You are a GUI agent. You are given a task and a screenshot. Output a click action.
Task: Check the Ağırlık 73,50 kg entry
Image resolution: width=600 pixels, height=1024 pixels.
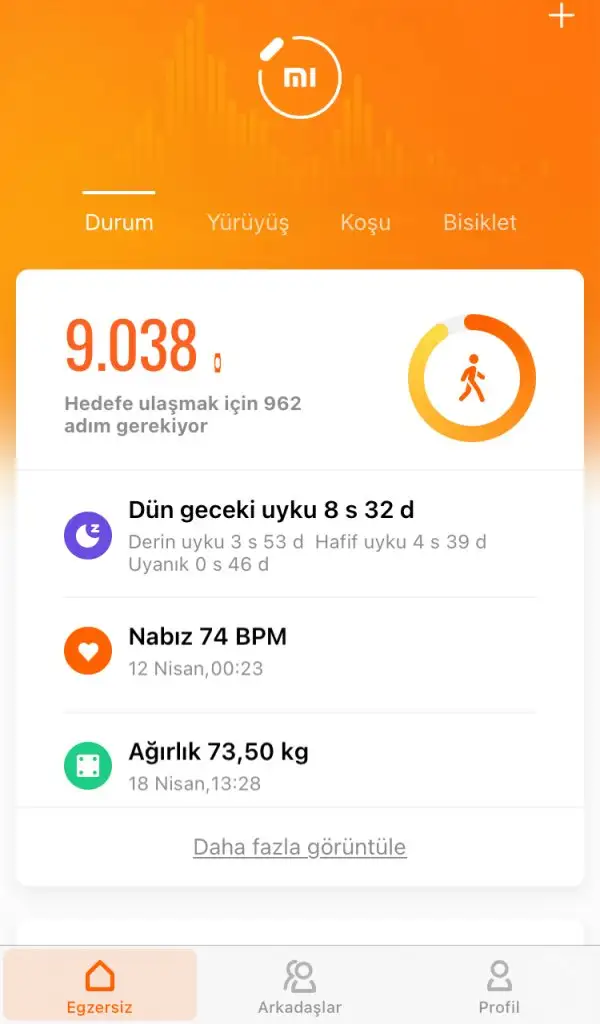(300, 766)
